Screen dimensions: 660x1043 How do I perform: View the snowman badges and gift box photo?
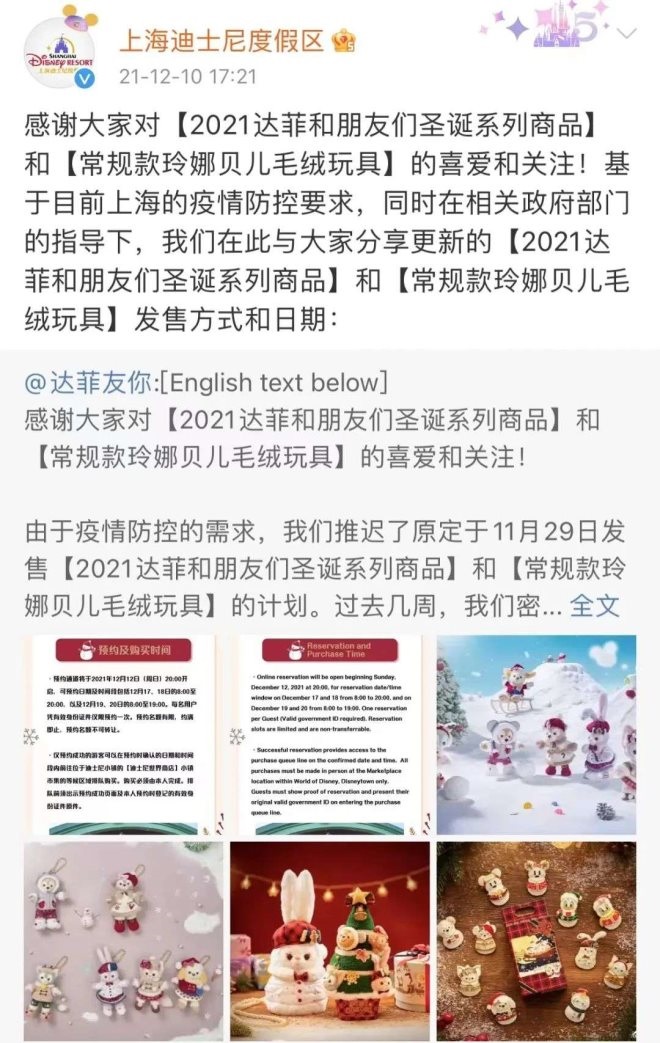[537, 941]
